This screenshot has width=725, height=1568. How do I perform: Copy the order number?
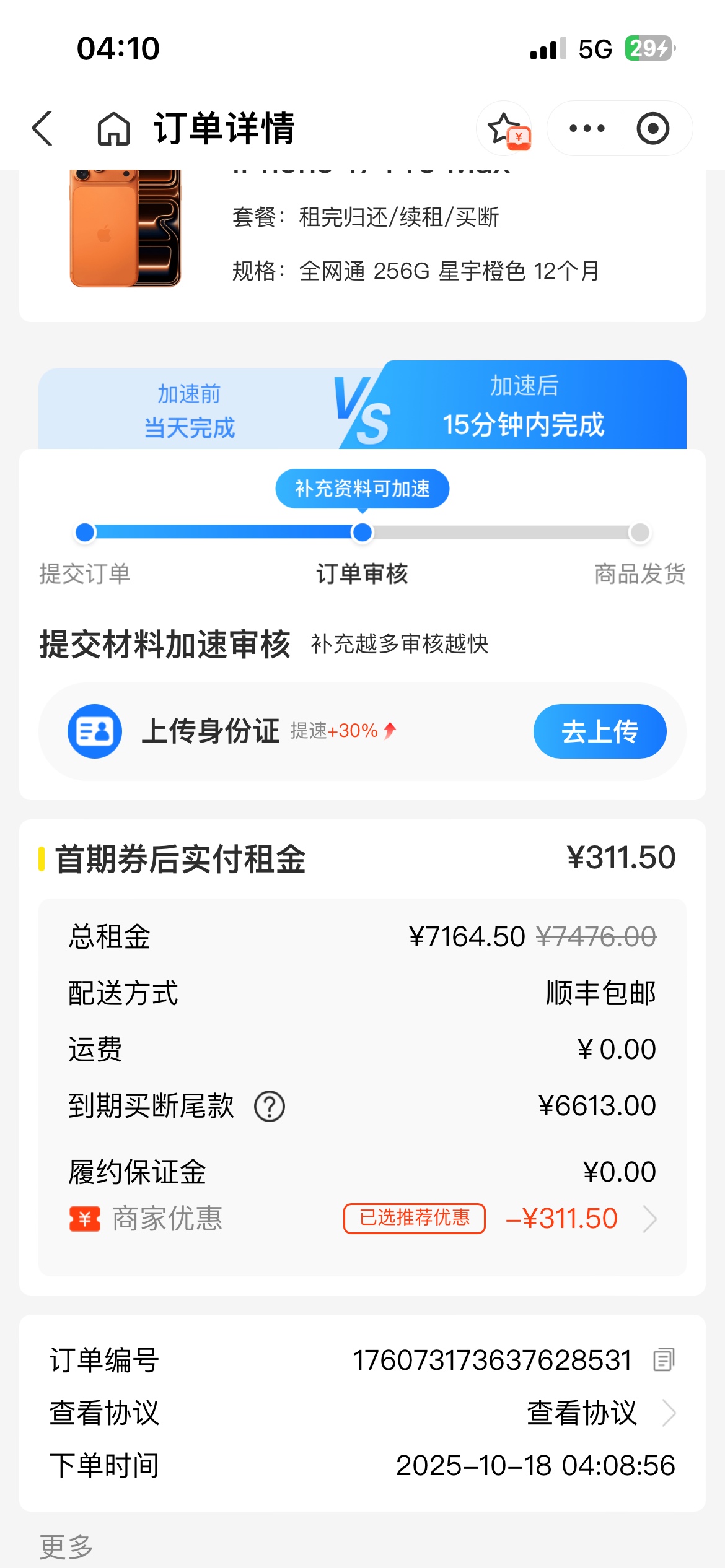pyautogui.click(x=663, y=1361)
